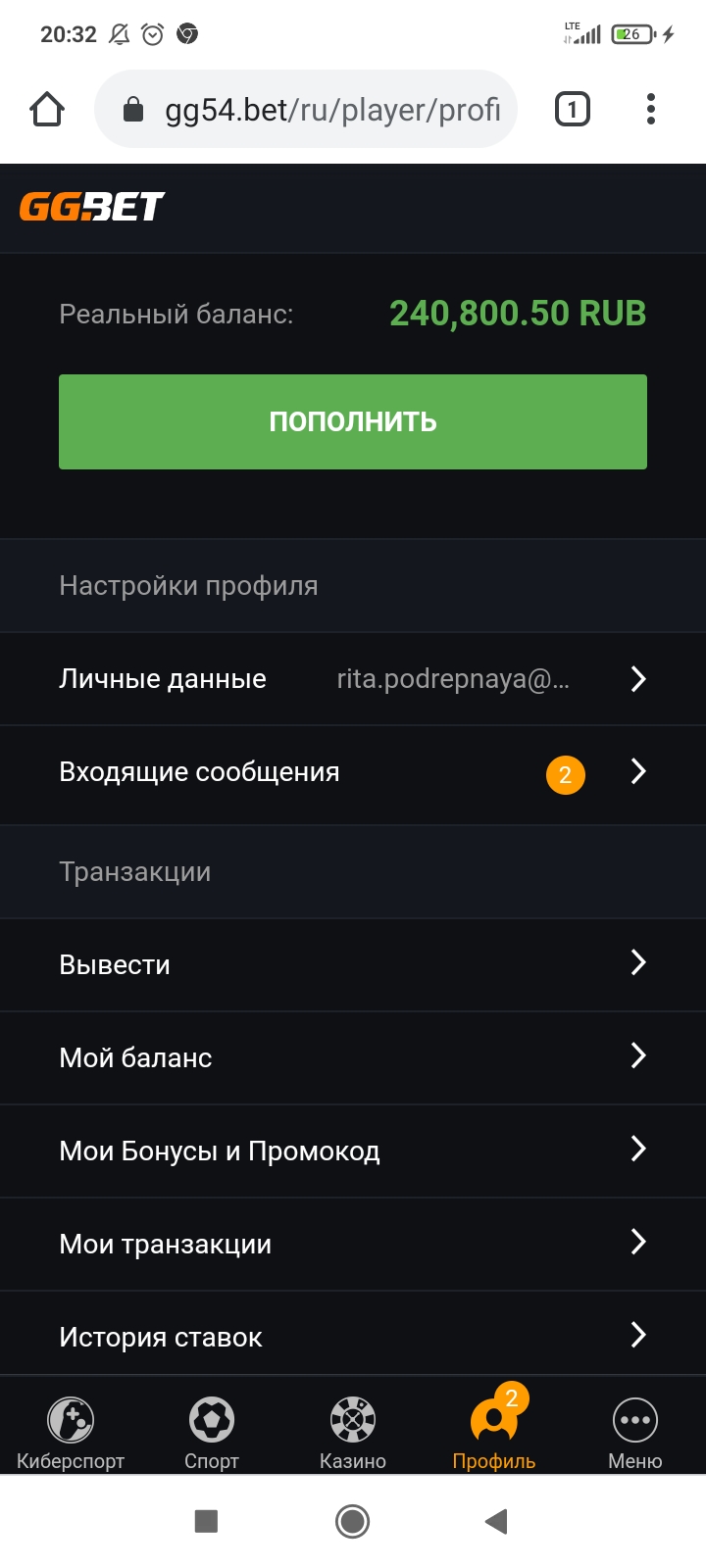Open Мой баланс row
The width and height of the screenshot is (706, 1568).
(353, 1057)
